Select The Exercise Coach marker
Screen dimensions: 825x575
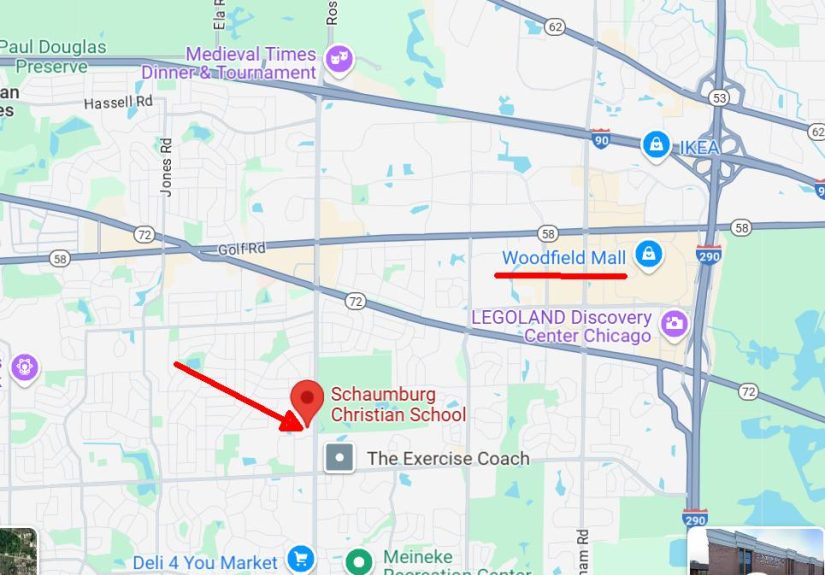(x=341, y=459)
